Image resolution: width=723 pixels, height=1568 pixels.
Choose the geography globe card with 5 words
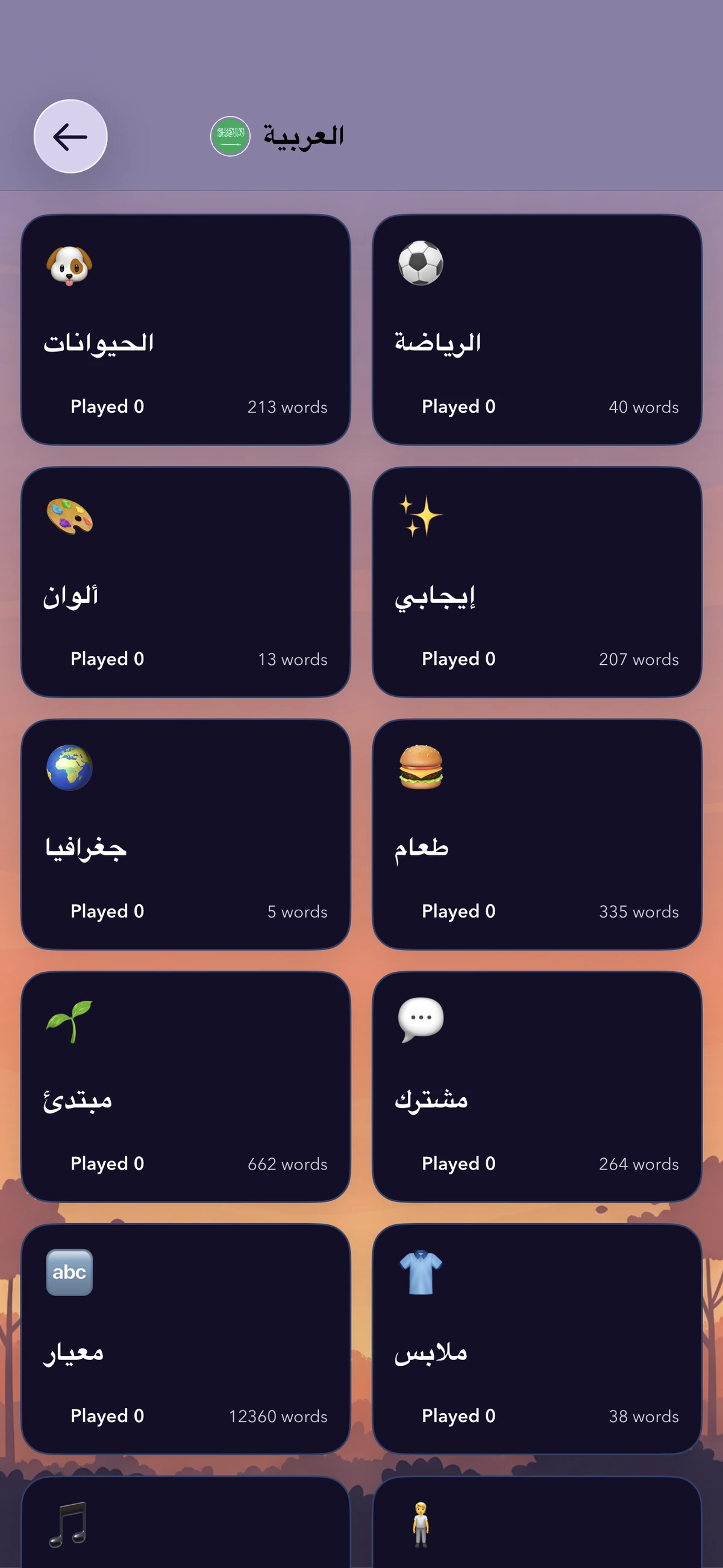pos(186,834)
